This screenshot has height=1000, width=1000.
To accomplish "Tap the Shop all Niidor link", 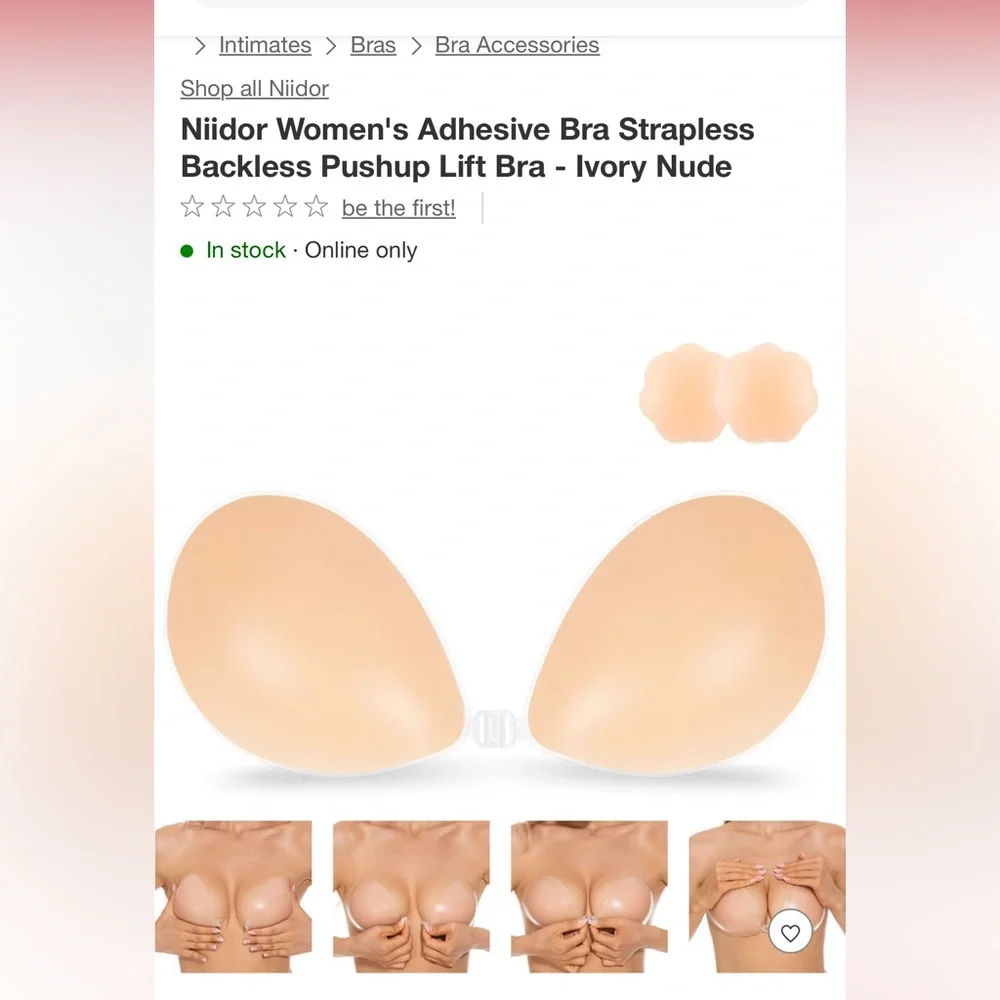I will pyautogui.click(x=254, y=89).
